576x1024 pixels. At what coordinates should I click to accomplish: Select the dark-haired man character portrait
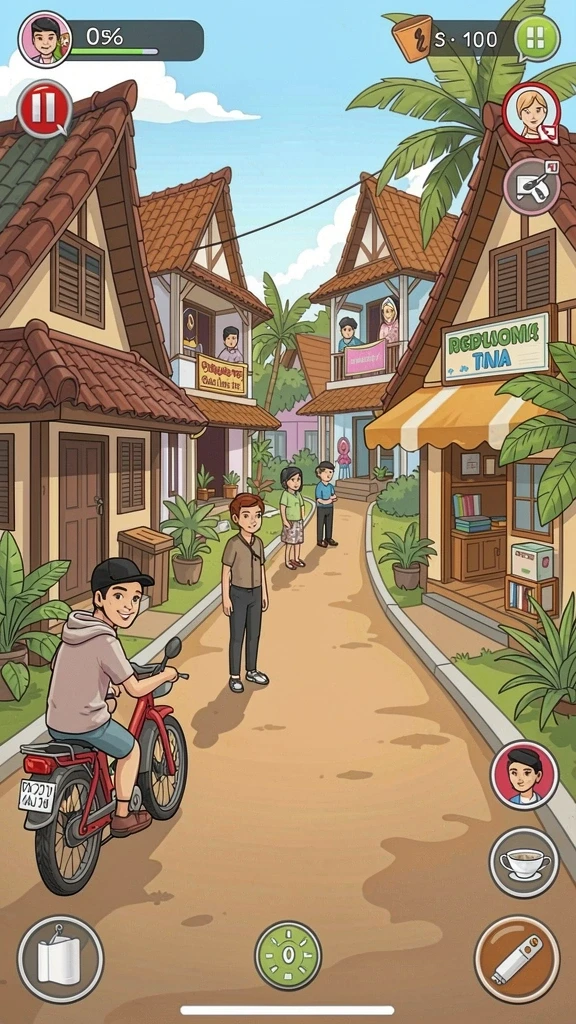point(524,775)
